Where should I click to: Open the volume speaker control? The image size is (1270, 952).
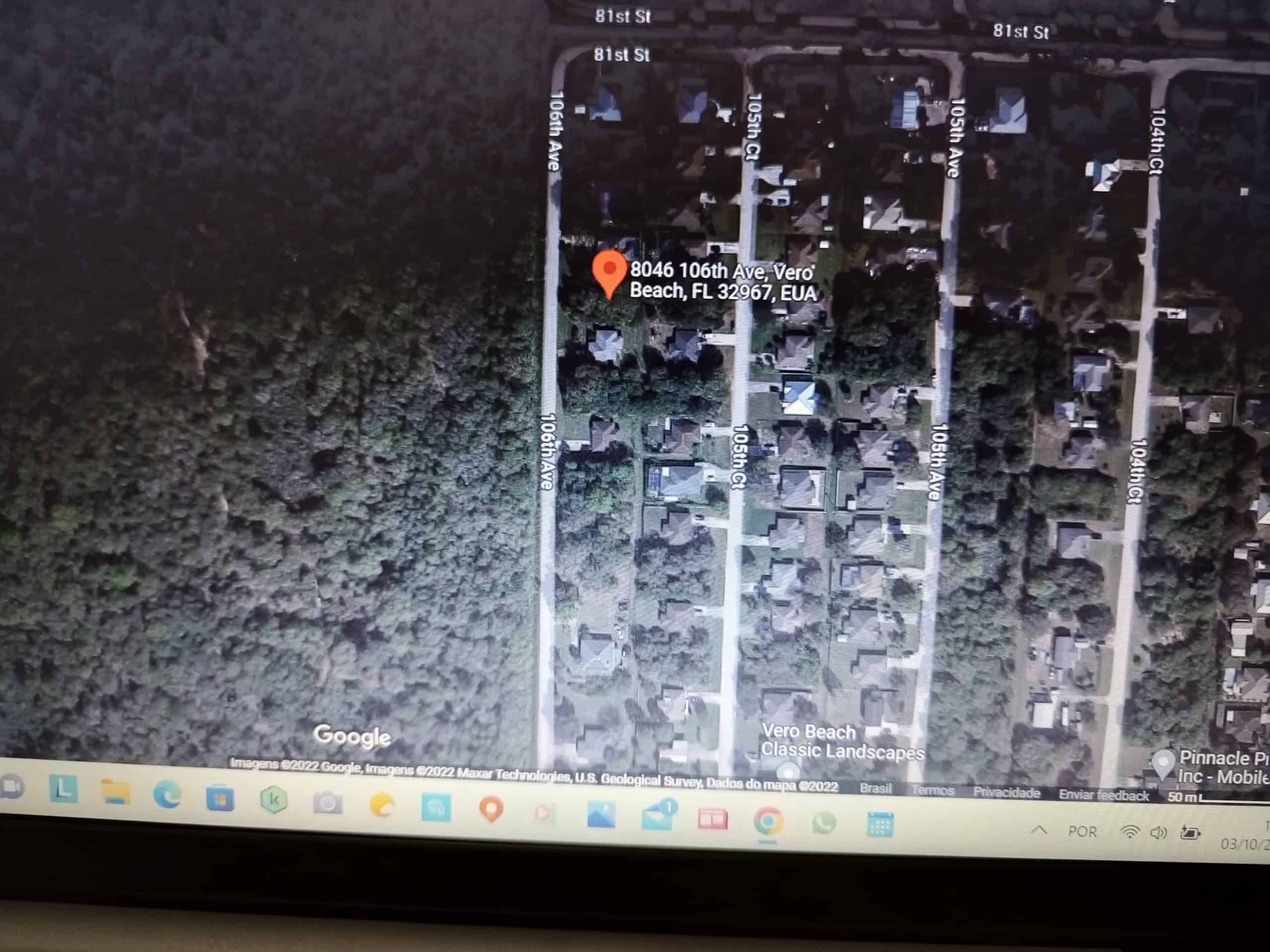pos(1158,833)
